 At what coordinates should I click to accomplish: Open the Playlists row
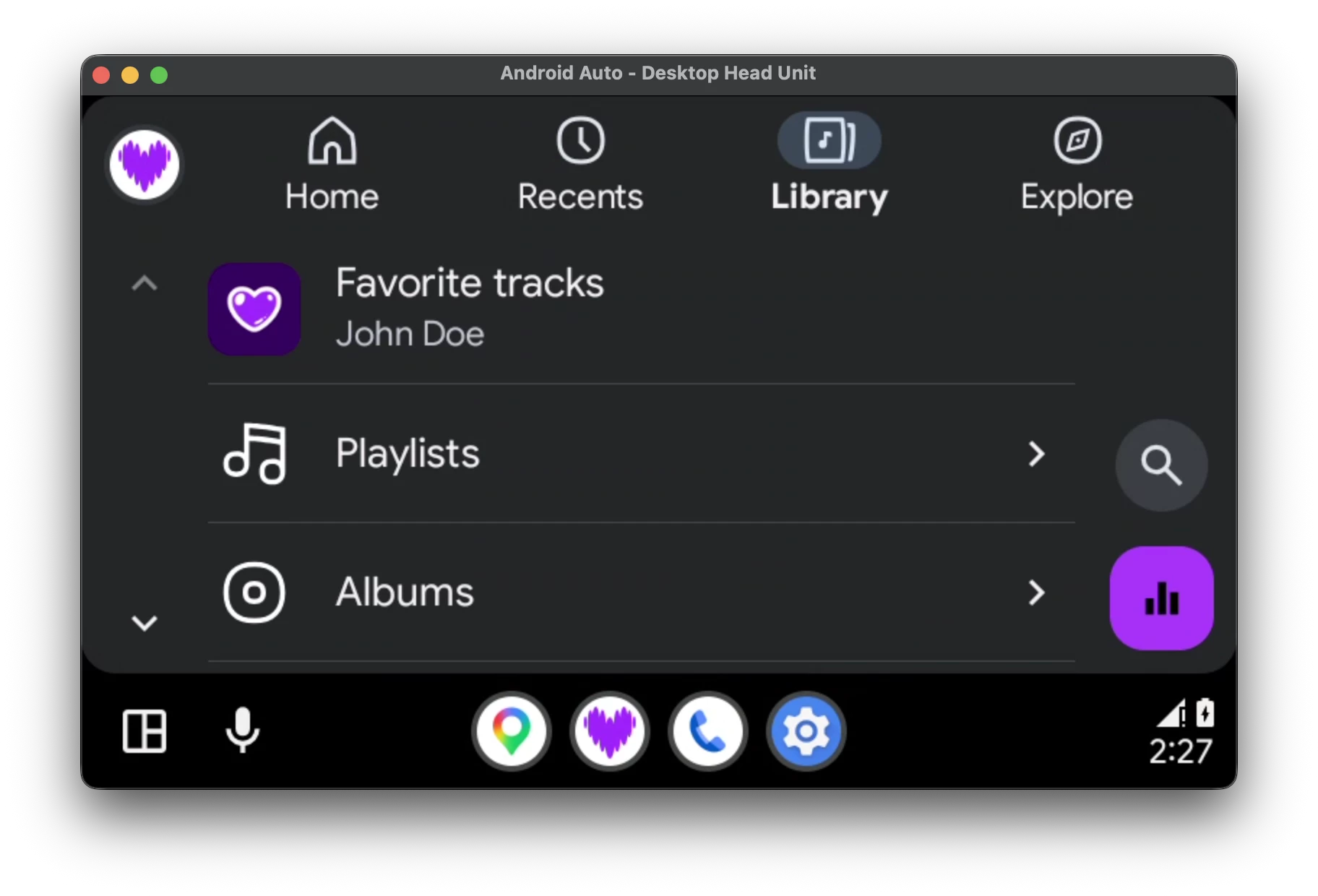[x=636, y=454]
